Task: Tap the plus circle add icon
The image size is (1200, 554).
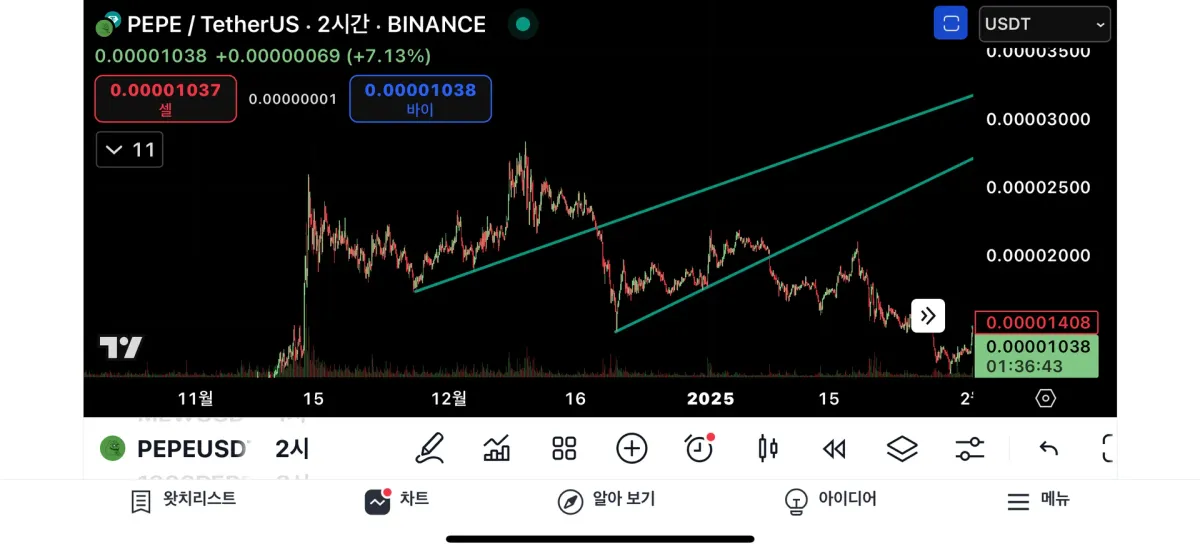Action: 632,448
